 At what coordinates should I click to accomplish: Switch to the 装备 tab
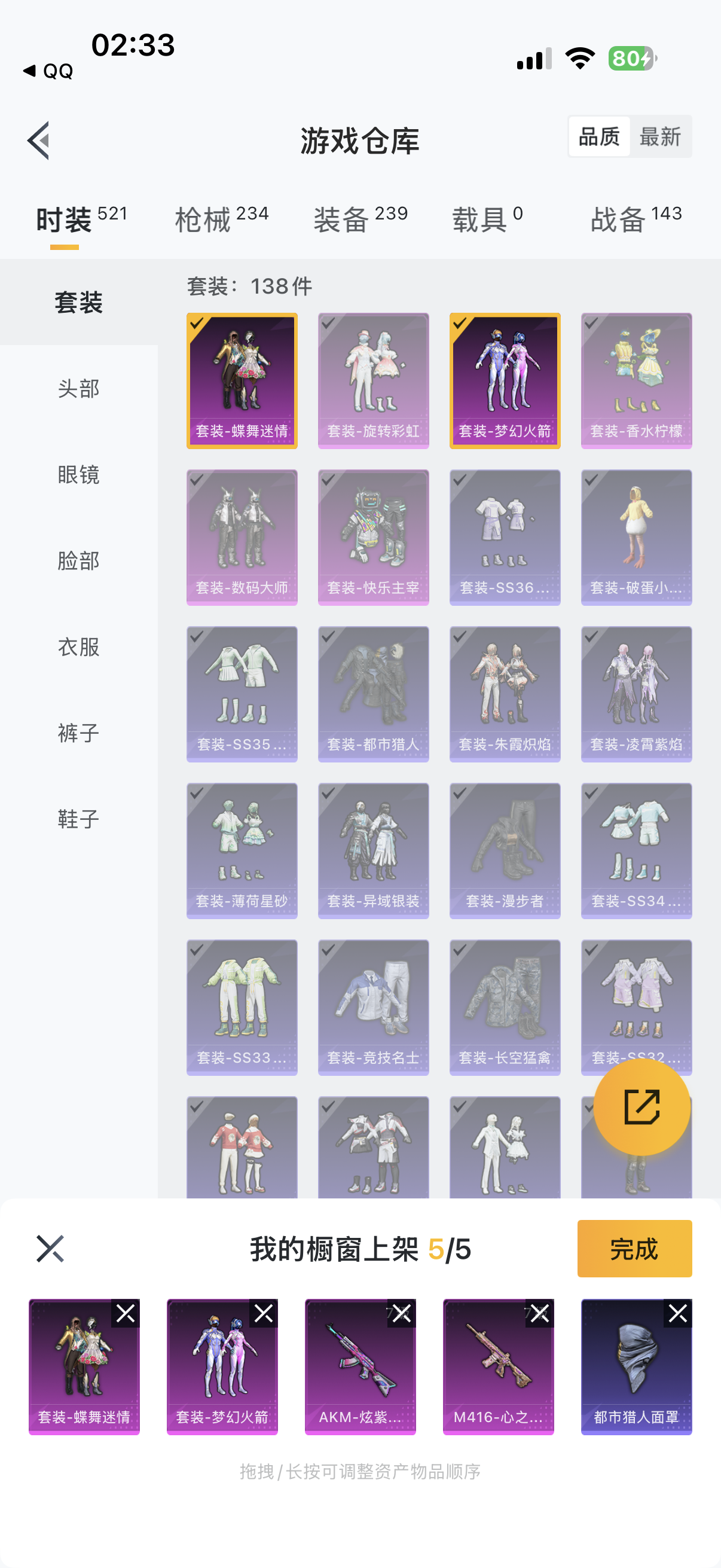pyautogui.click(x=360, y=218)
